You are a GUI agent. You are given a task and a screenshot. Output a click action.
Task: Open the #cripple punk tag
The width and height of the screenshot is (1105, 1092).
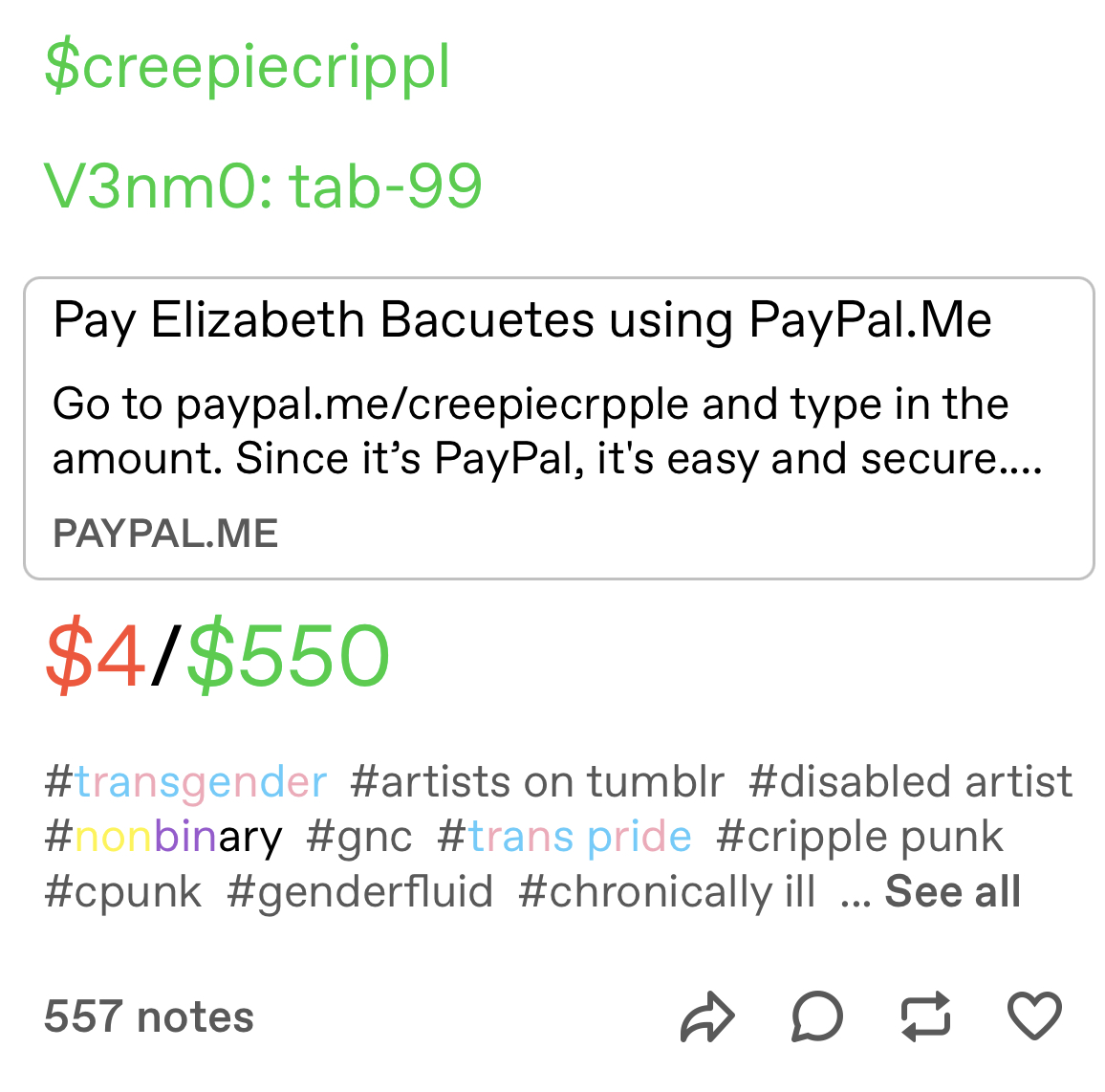859,838
